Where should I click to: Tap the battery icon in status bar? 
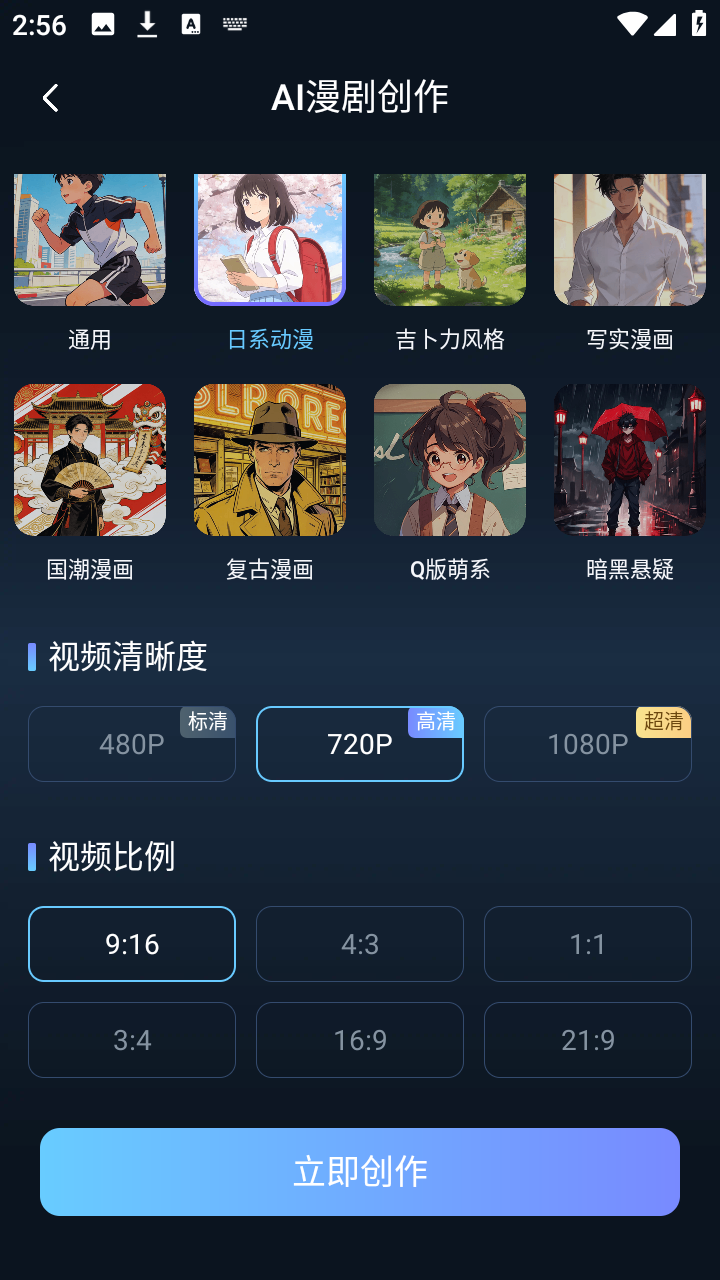tap(700, 24)
